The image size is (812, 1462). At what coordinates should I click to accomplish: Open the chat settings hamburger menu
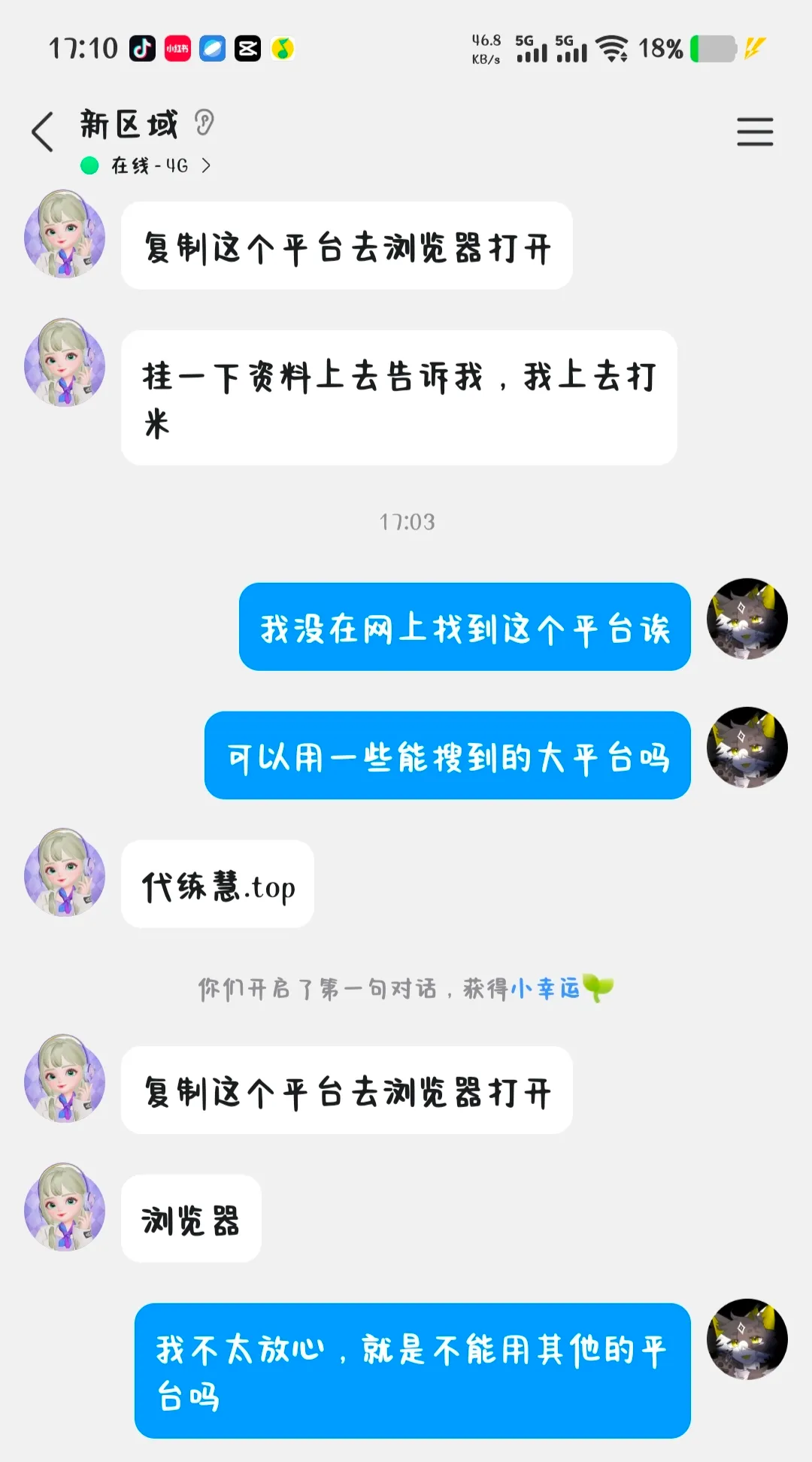click(x=754, y=132)
